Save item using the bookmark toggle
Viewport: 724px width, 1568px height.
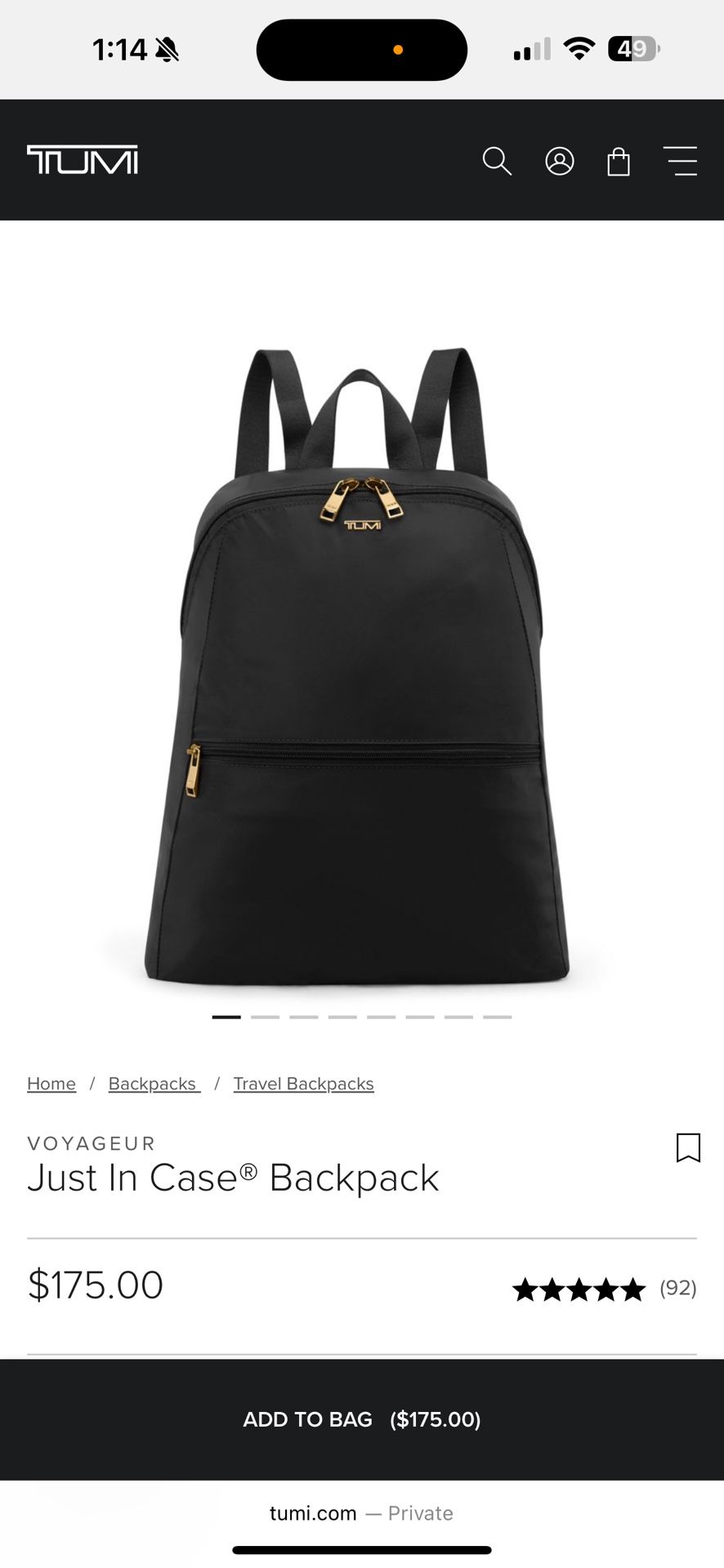click(x=689, y=1149)
